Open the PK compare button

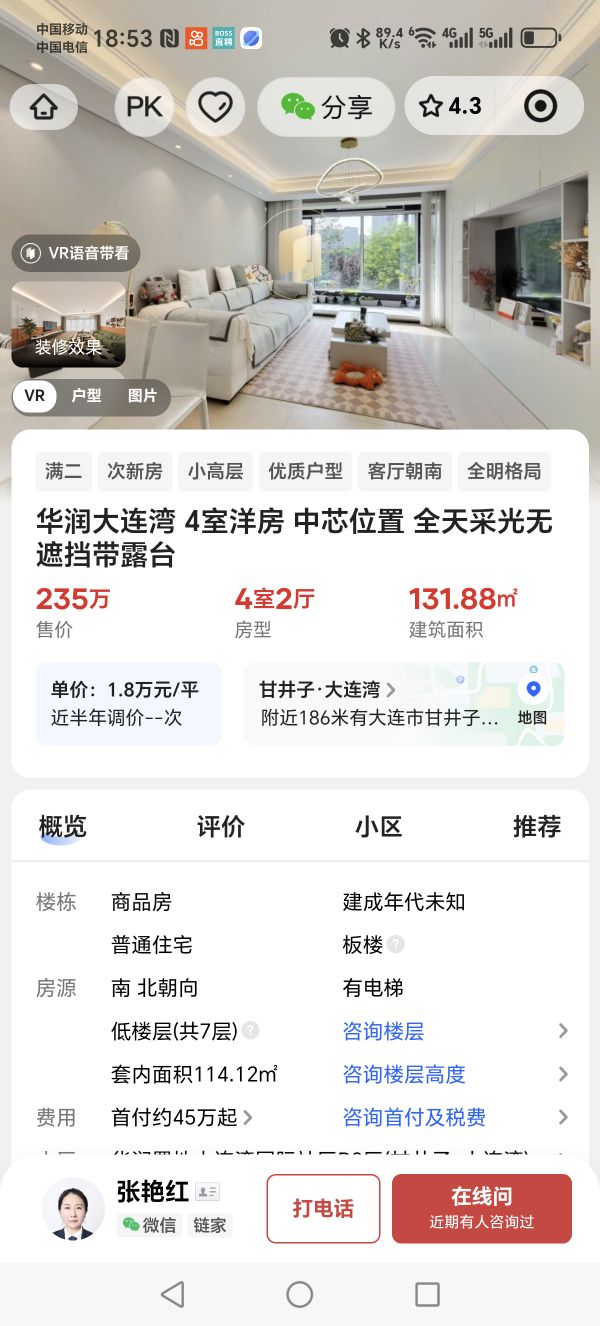point(144,107)
